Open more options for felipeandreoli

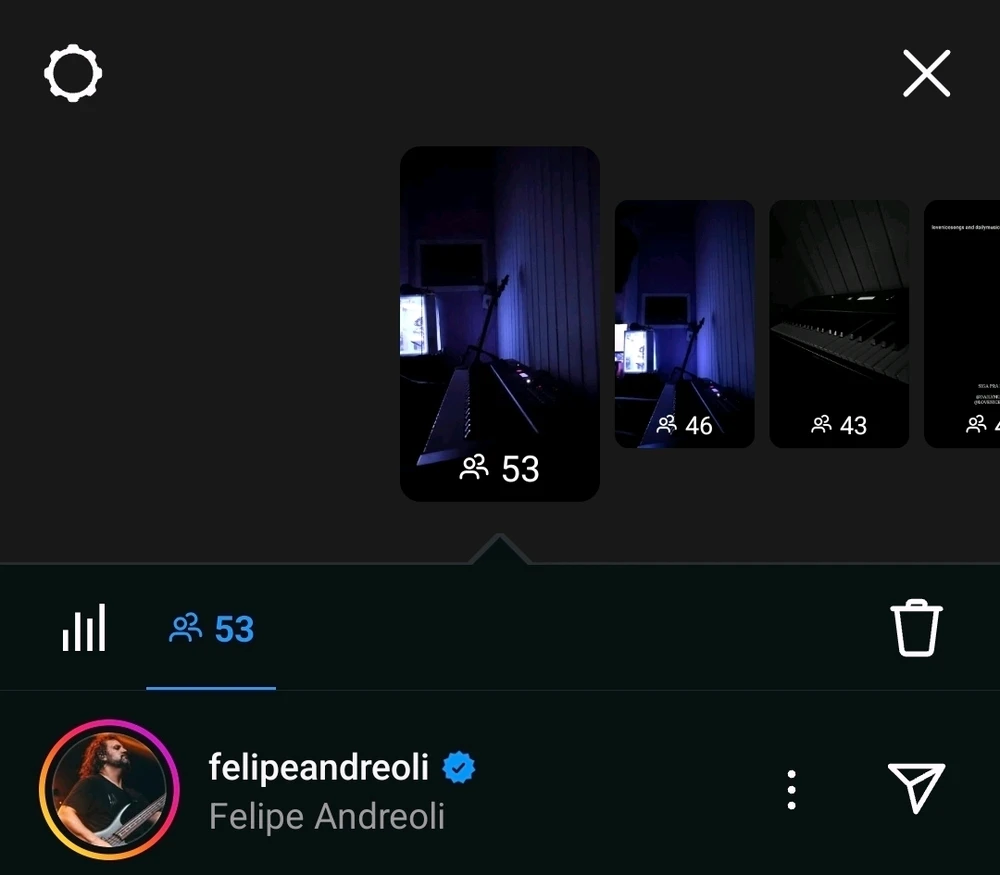pos(791,790)
